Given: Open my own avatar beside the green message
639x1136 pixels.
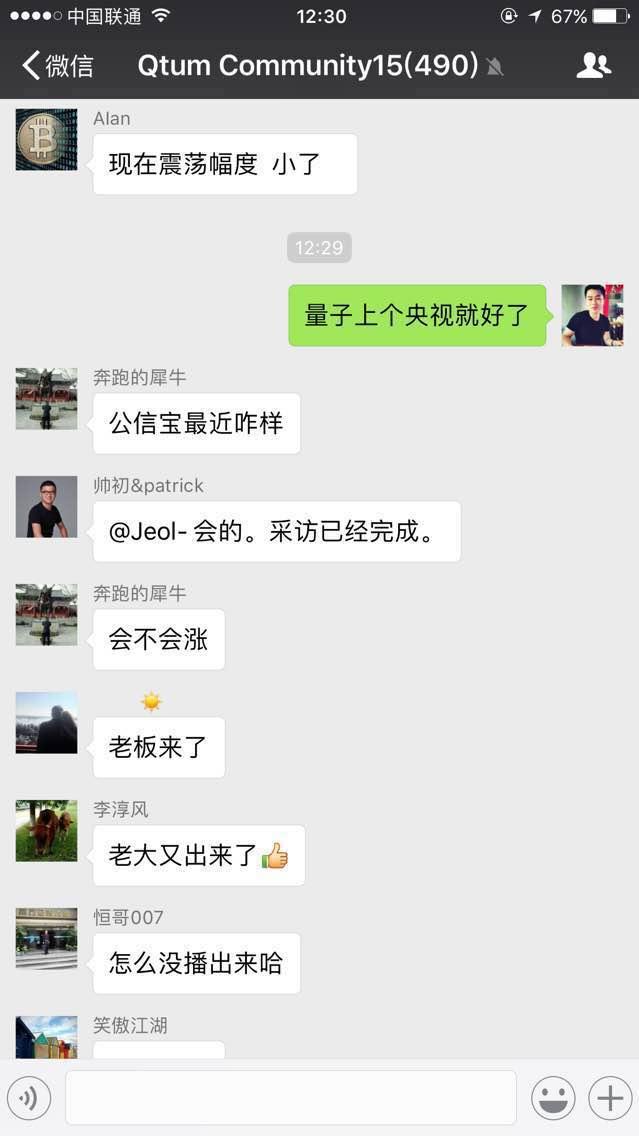Looking at the screenshot, I should click(592, 315).
